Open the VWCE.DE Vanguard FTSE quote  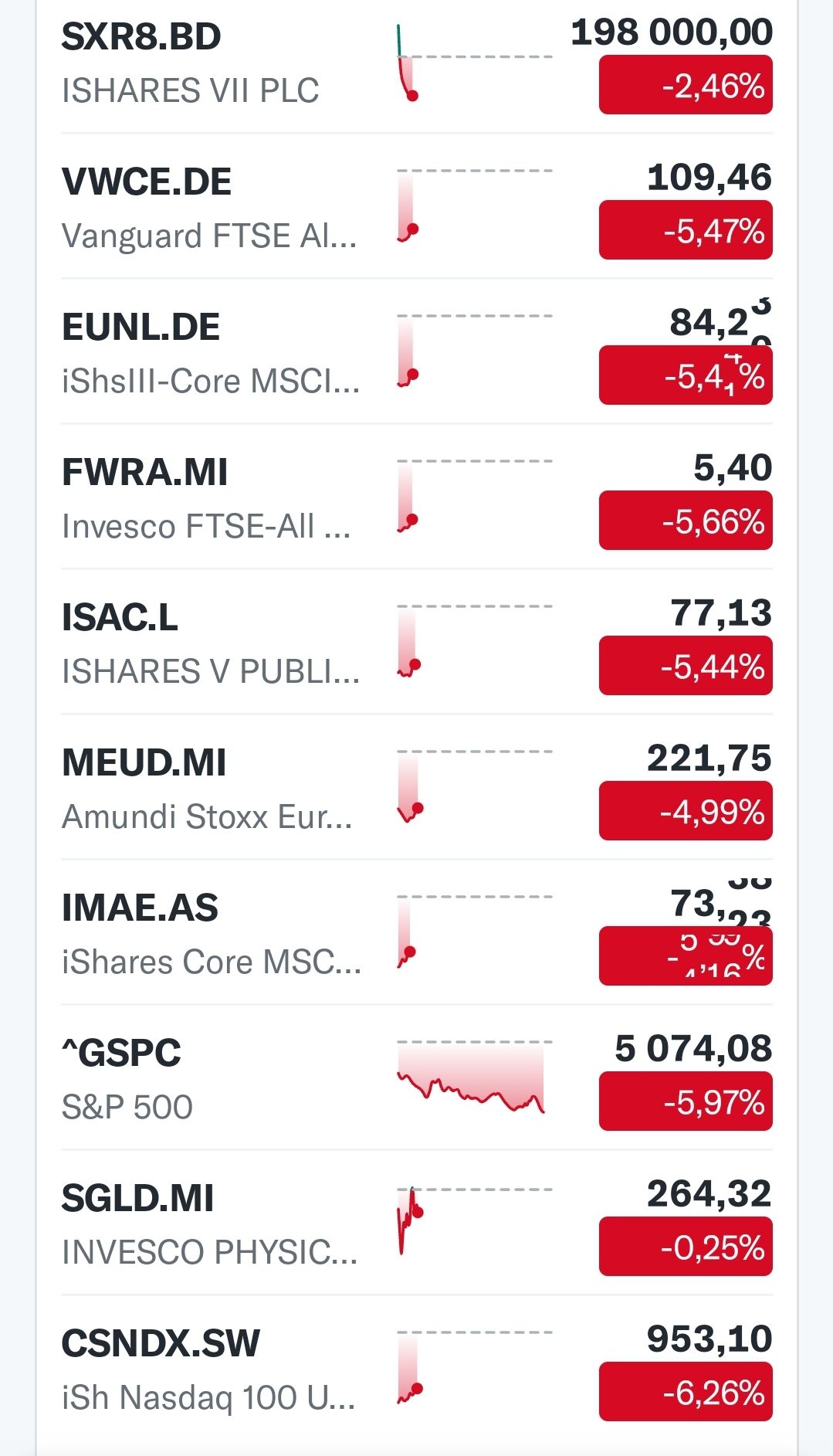pos(417,206)
